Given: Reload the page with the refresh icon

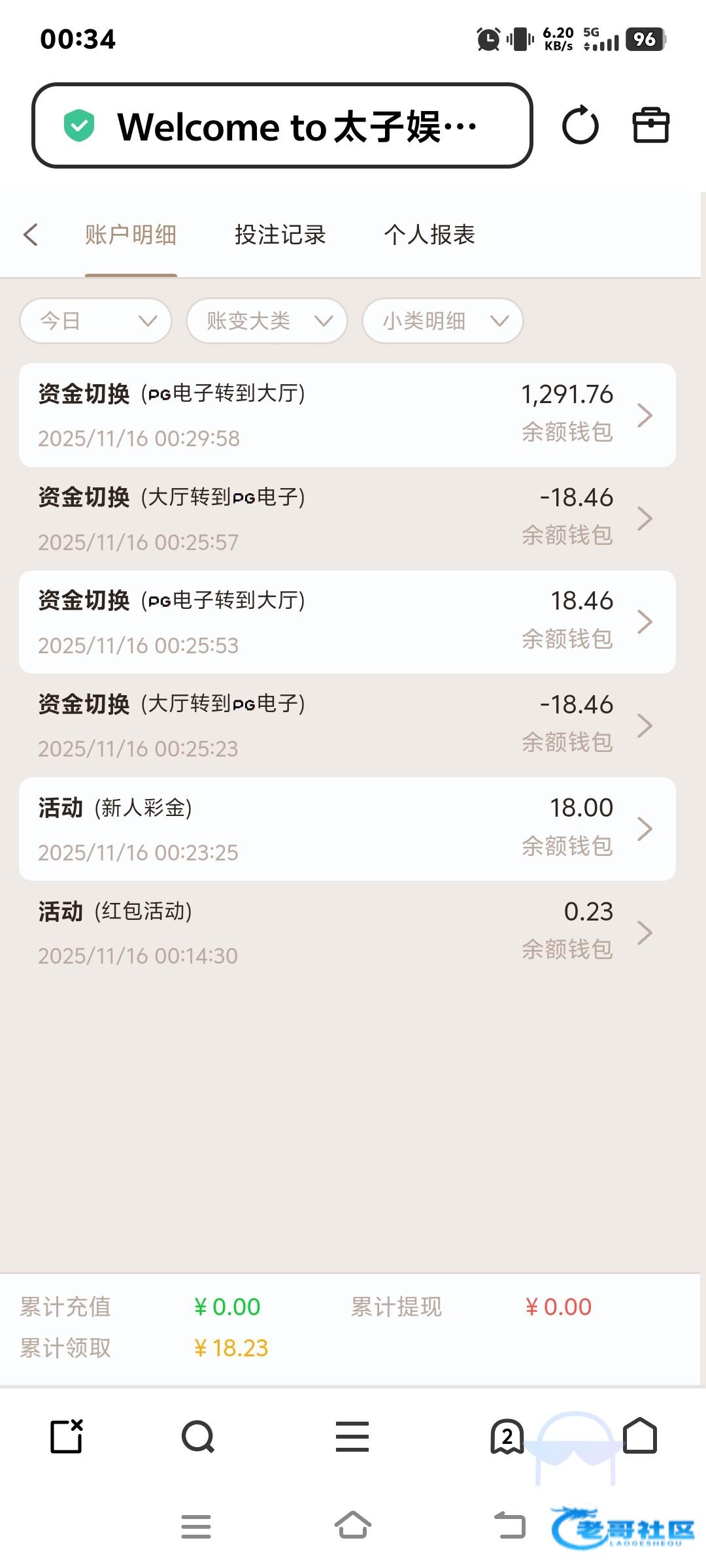Looking at the screenshot, I should click(580, 125).
